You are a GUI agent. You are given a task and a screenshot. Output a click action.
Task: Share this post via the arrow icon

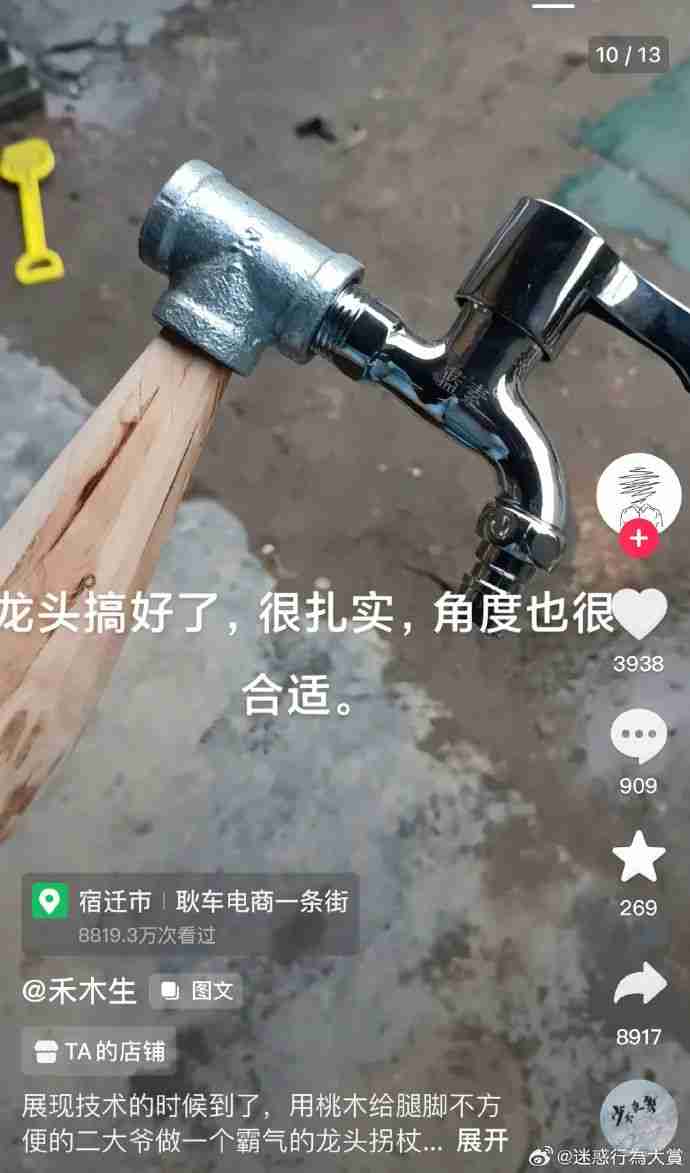(638, 986)
